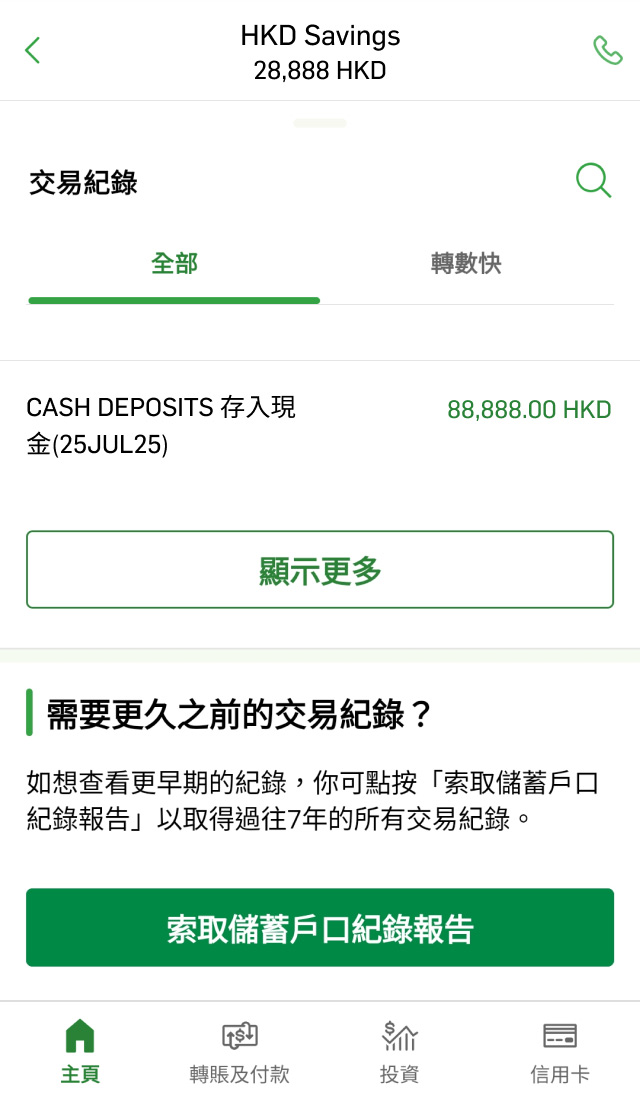This screenshot has height=1100, width=640.
Task: Open the 信用卡 tab
Action: (560, 1052)
